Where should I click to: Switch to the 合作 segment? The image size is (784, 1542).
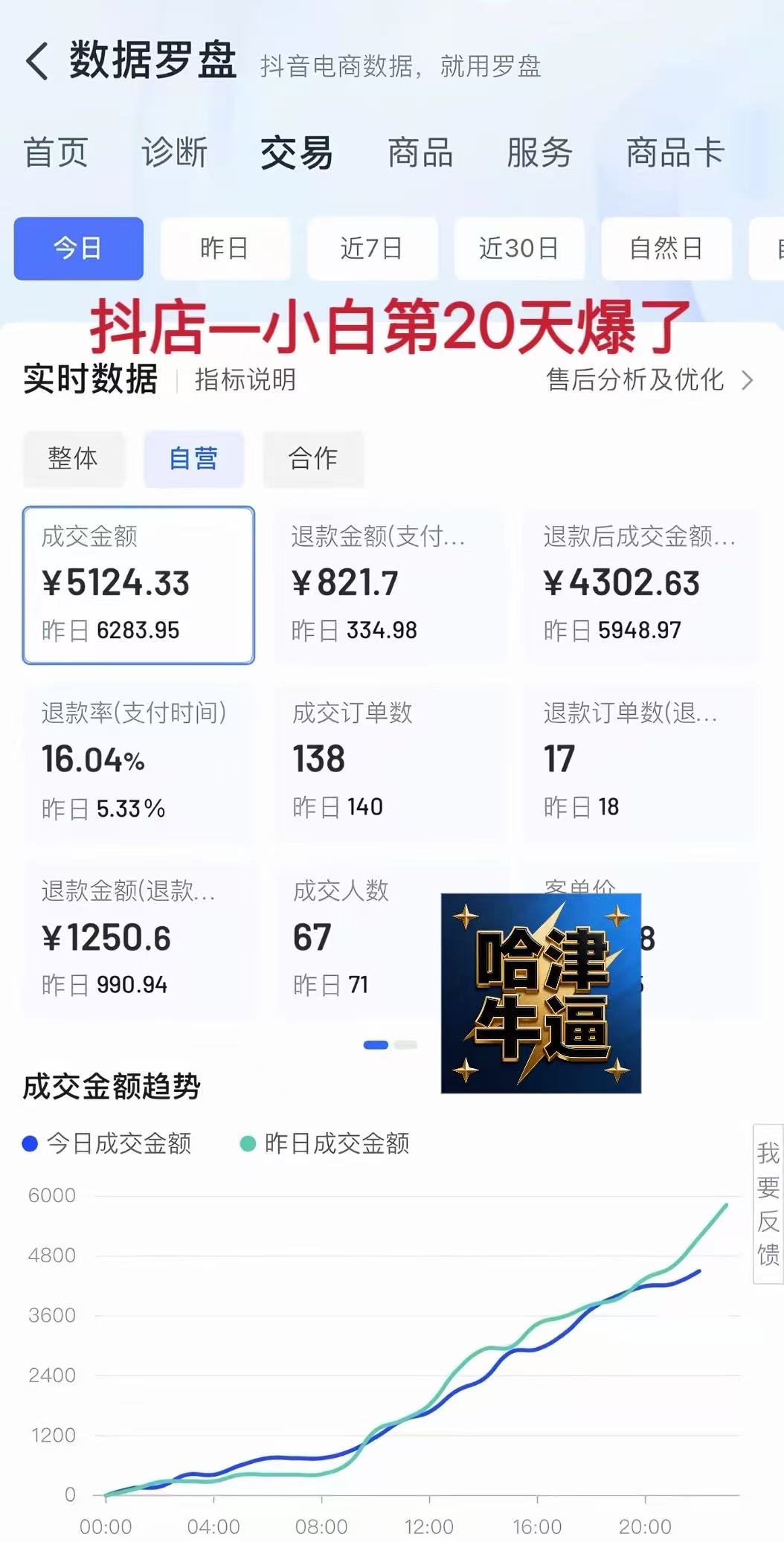(313, 460)
